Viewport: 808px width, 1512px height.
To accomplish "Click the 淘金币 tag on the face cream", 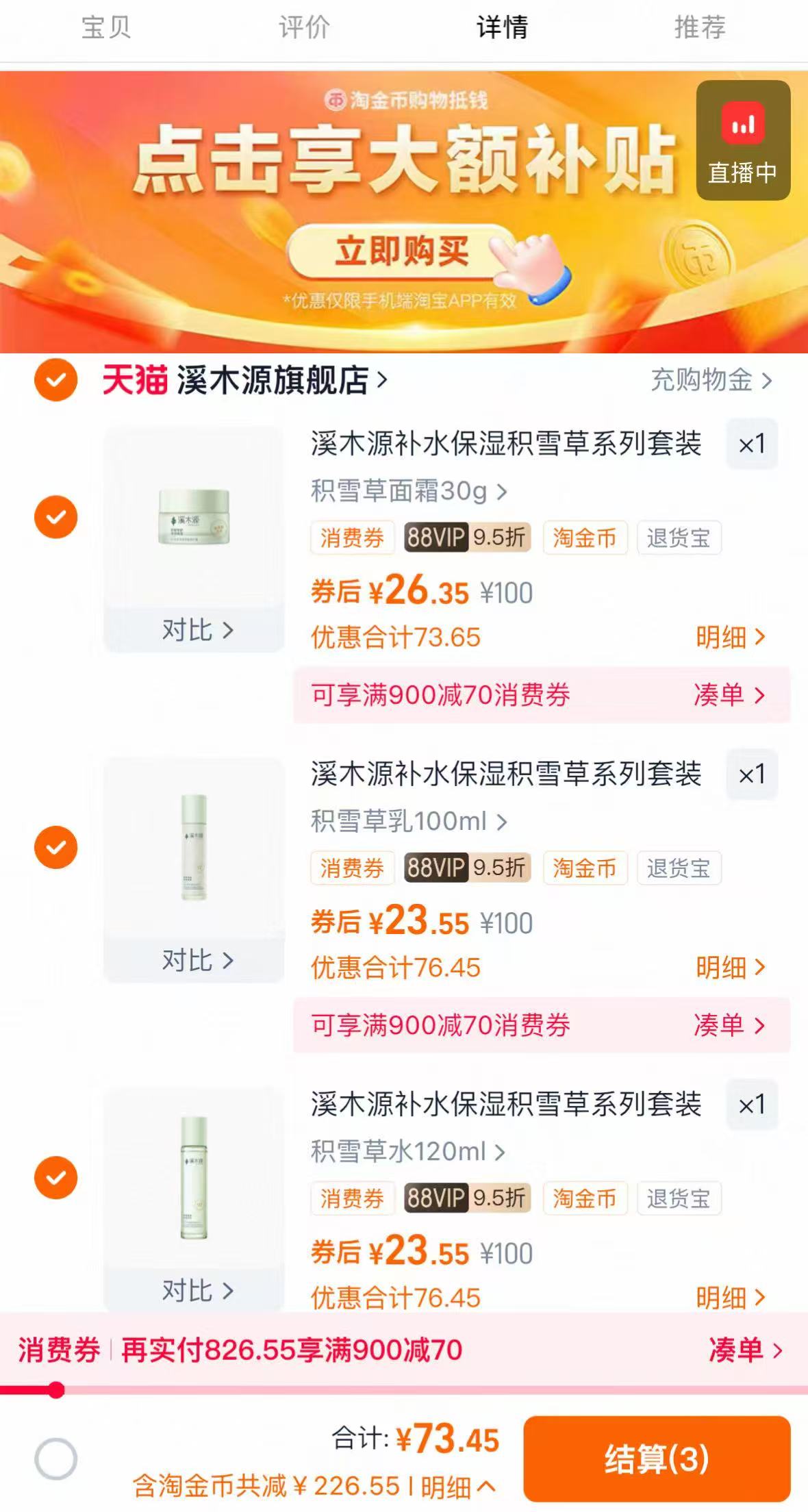I will click(587, 539).
